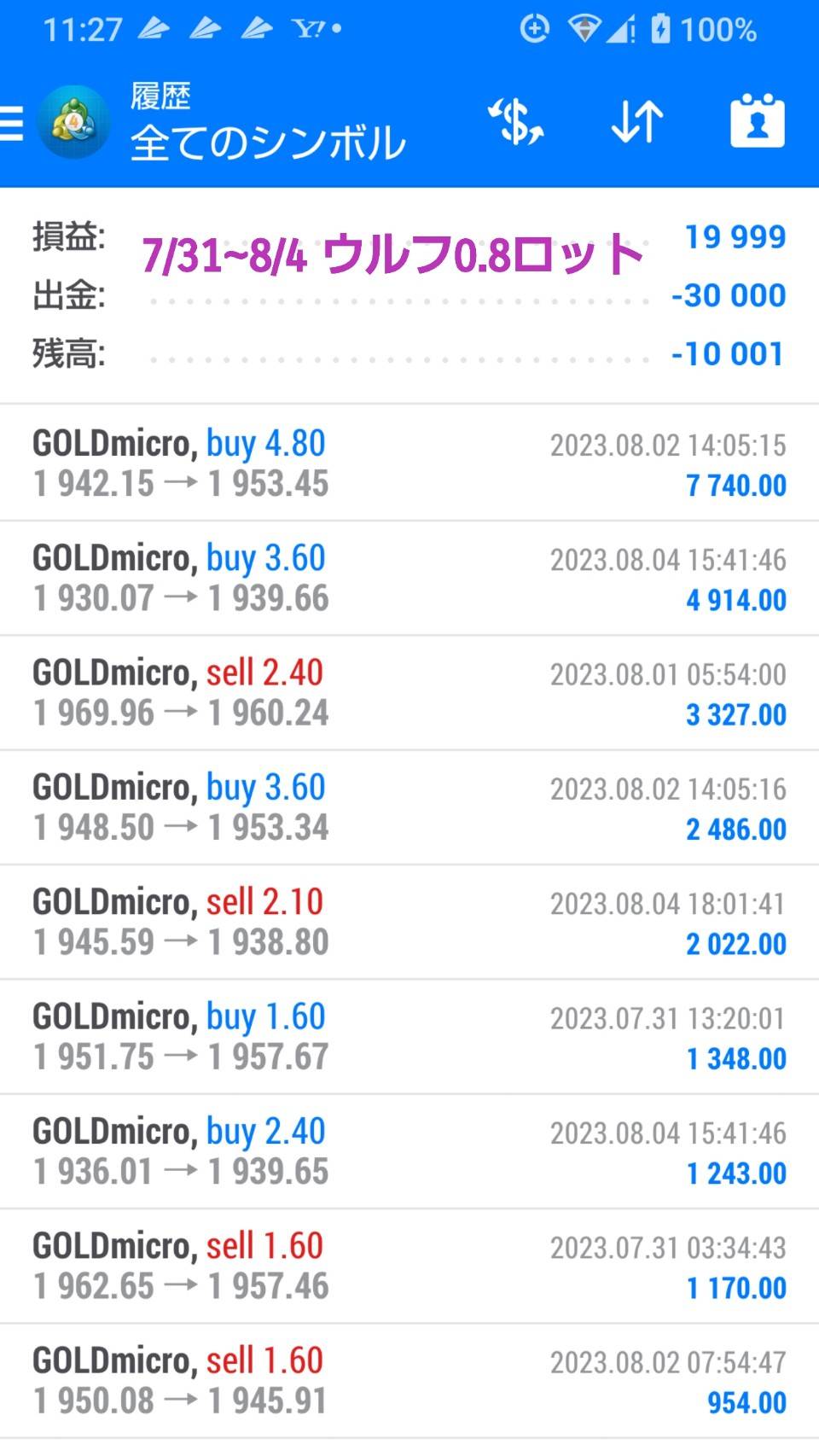The image size is (819, 1456).
Task: Open the sort order arrows
Action: click(x=637, y=122)
